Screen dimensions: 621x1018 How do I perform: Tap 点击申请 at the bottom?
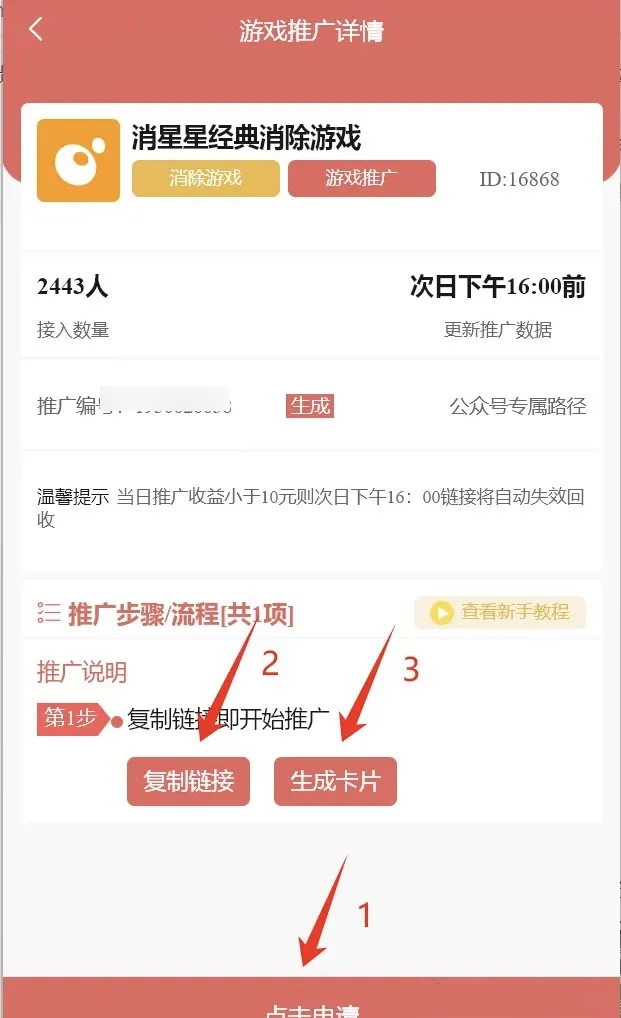tap(312, 1004)
